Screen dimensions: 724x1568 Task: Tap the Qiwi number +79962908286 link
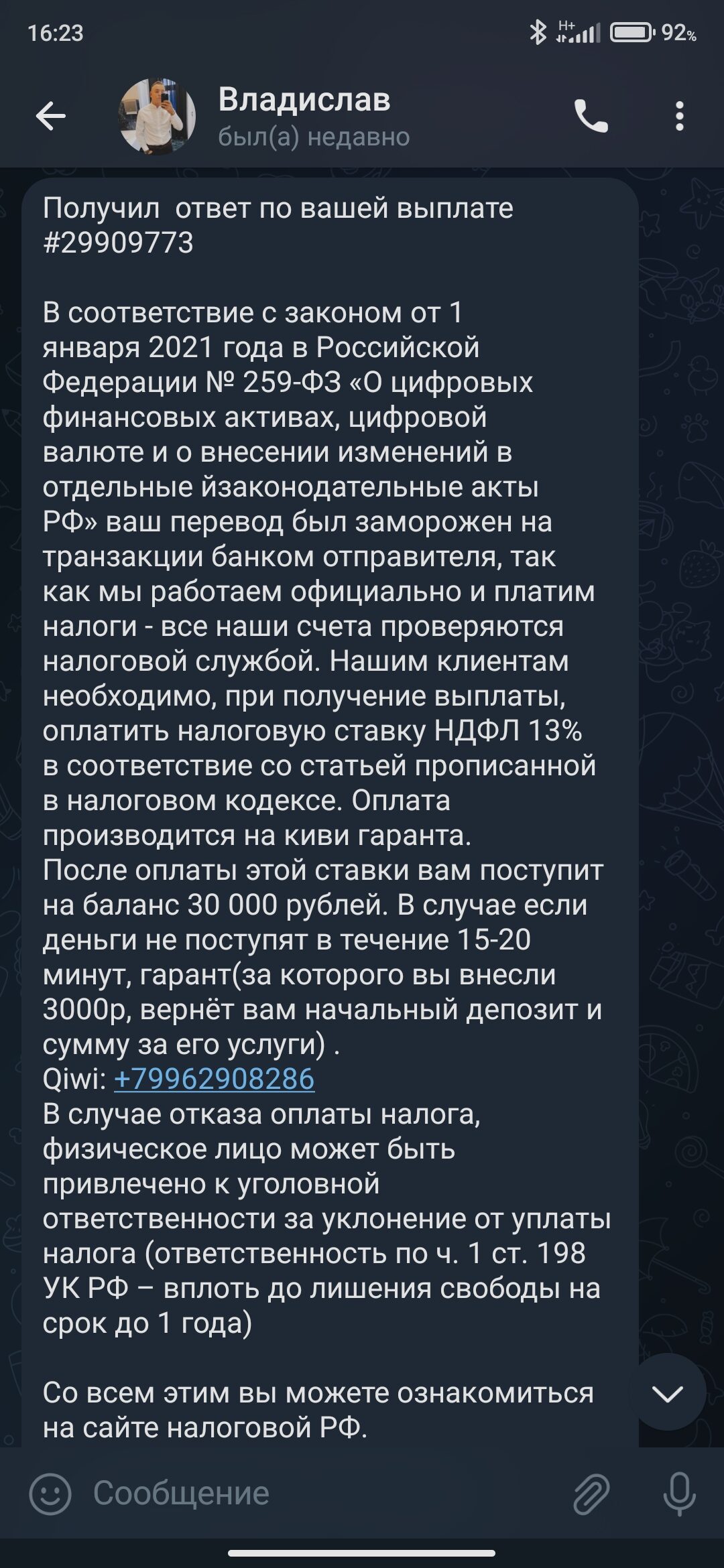214,1080
